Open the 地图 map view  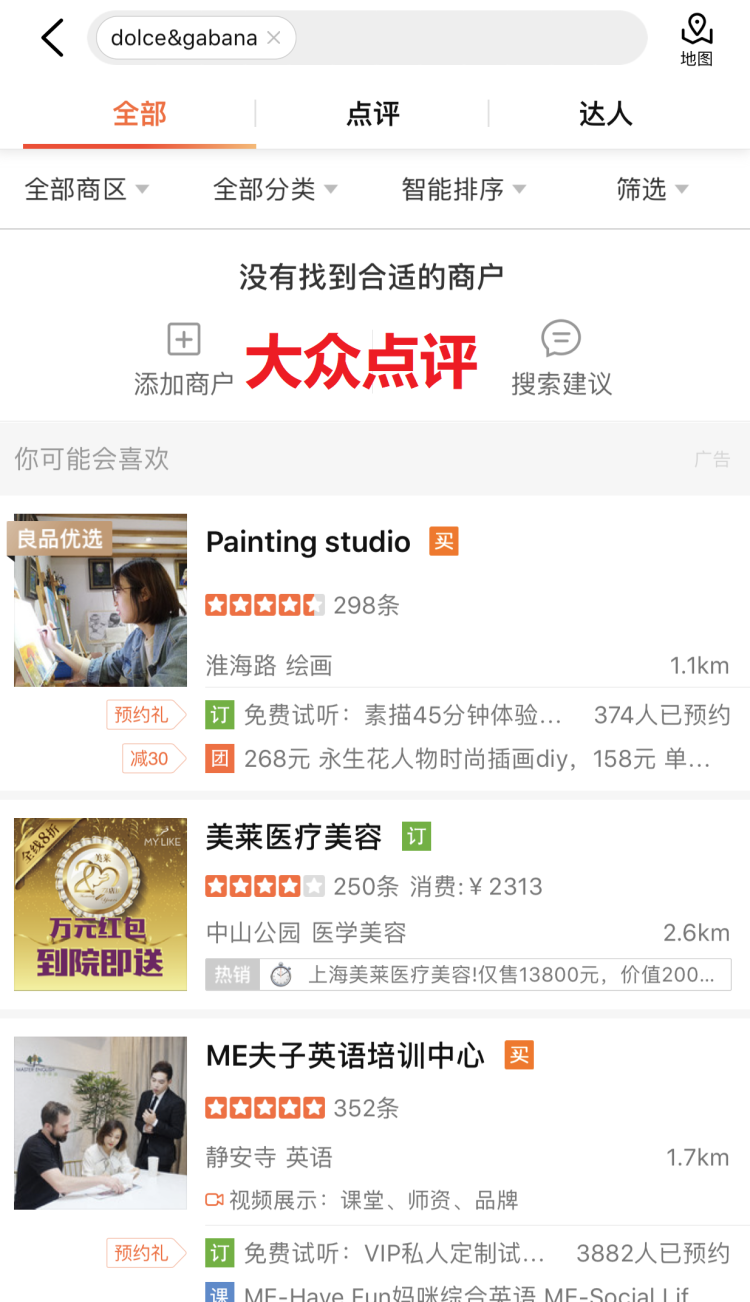[696, 40]
